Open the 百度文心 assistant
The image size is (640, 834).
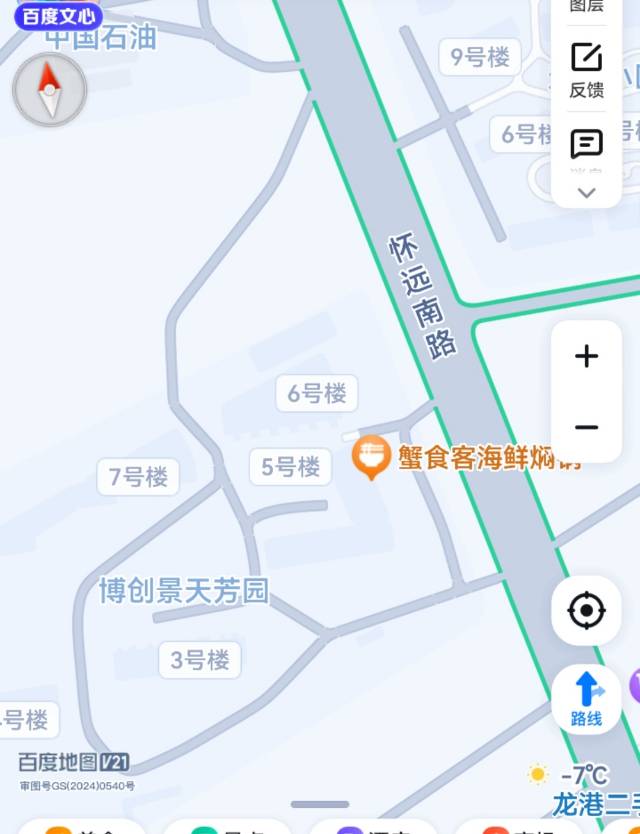(x=58, y=15)
